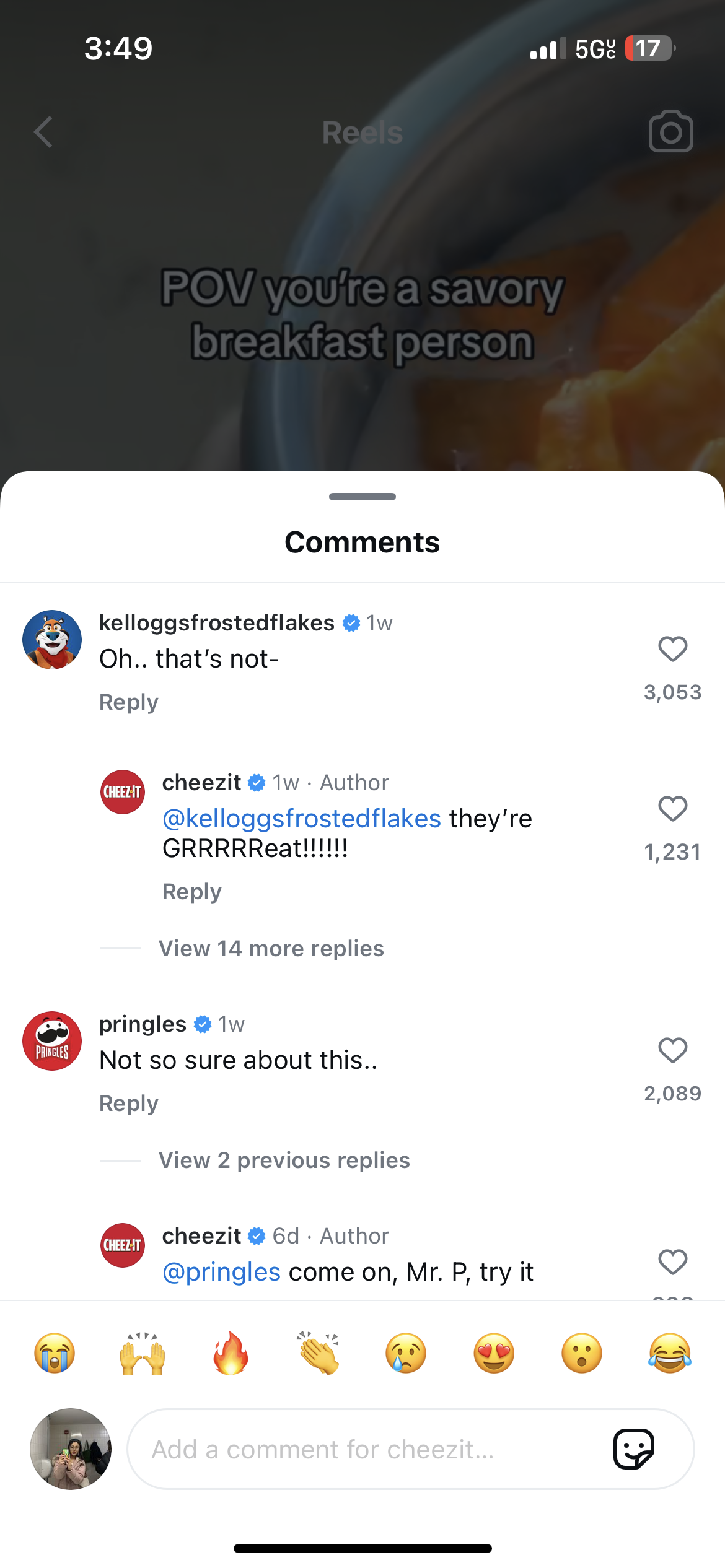Viewport: 725px width, 1568px height.
Task: Insert the tears of joy emoji
Action: [x=670, y=1353]
